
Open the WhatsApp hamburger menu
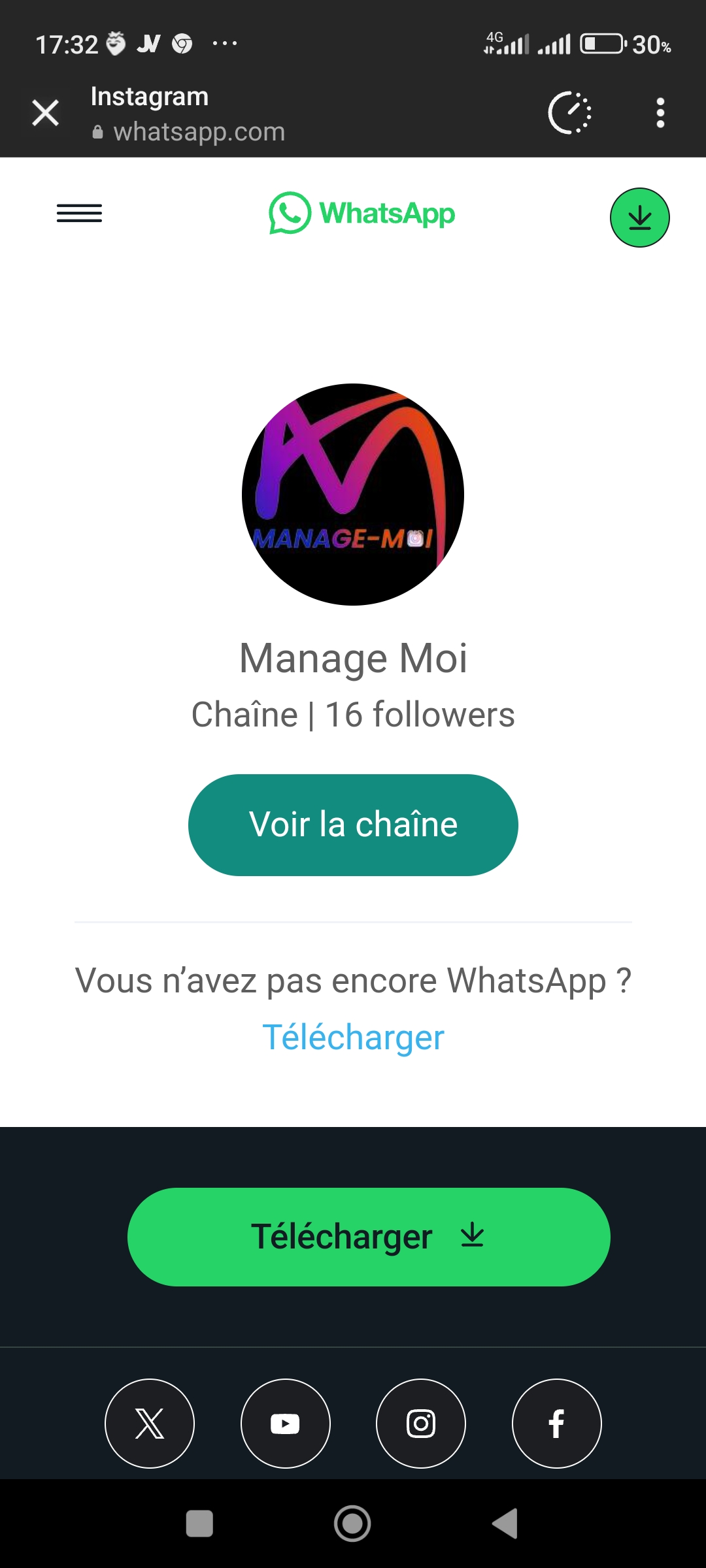pos(79,213)
